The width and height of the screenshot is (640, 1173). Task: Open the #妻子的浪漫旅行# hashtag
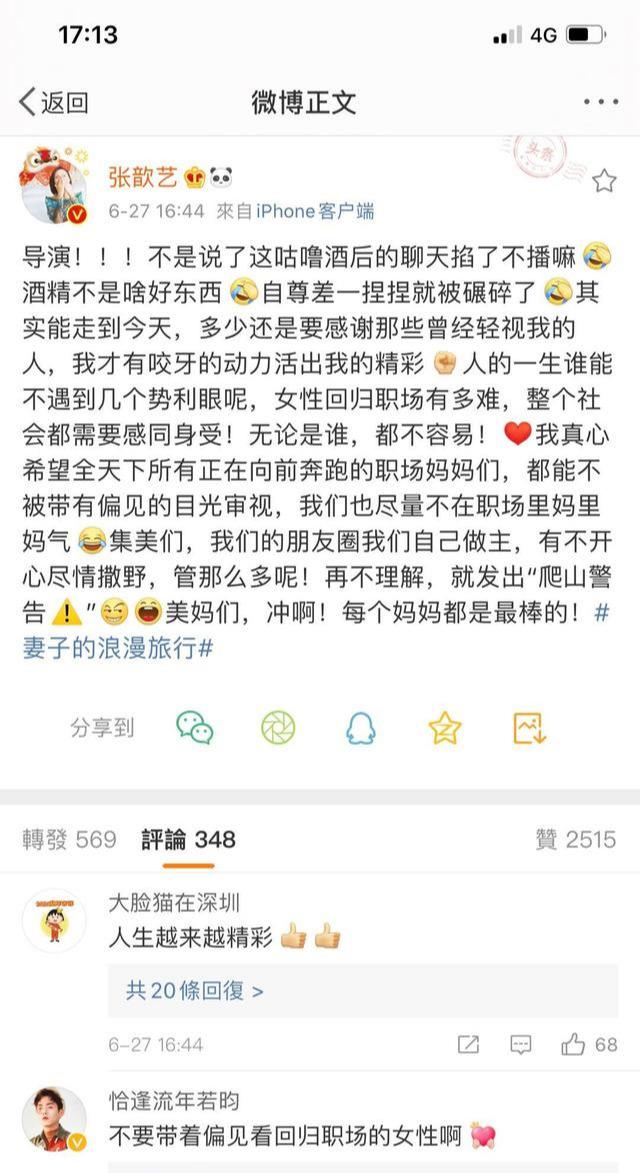pyautogui.click(x=119, y=648)
